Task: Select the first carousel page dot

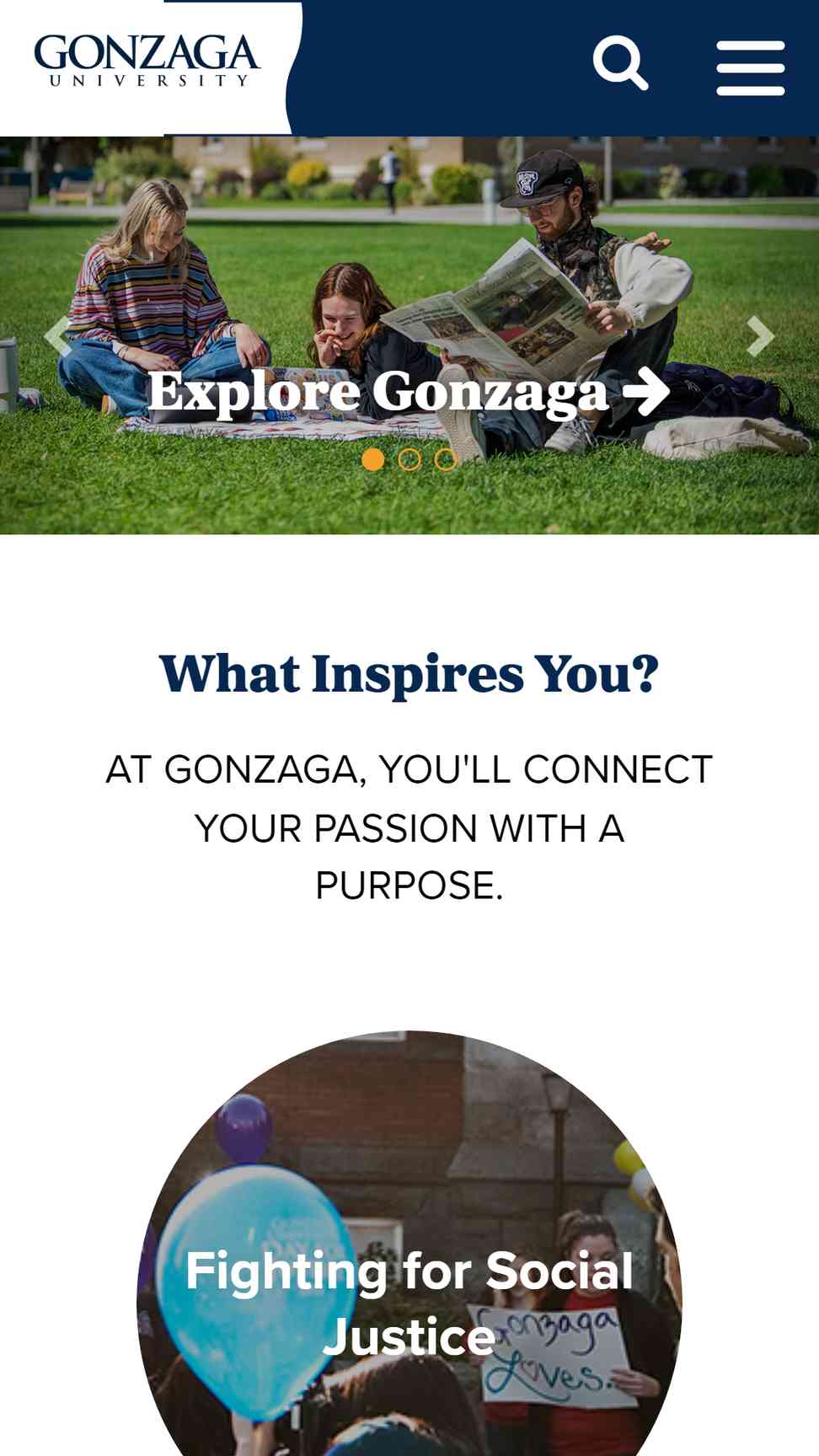Action: (x=373, y=459)
